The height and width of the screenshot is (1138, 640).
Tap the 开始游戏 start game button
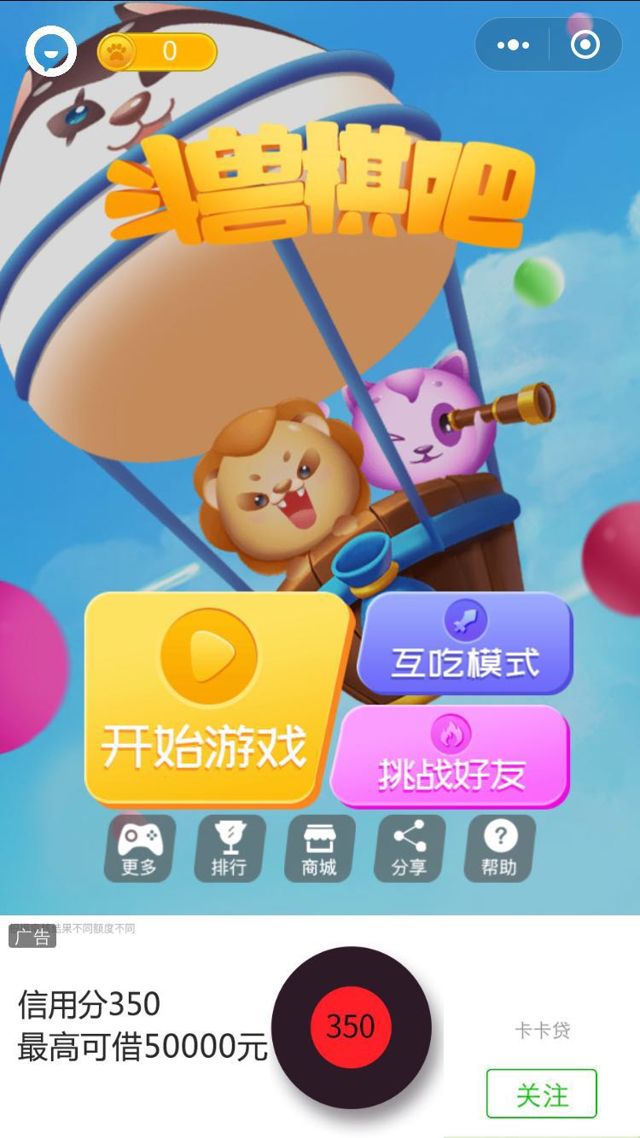click(x=213, y=698)
